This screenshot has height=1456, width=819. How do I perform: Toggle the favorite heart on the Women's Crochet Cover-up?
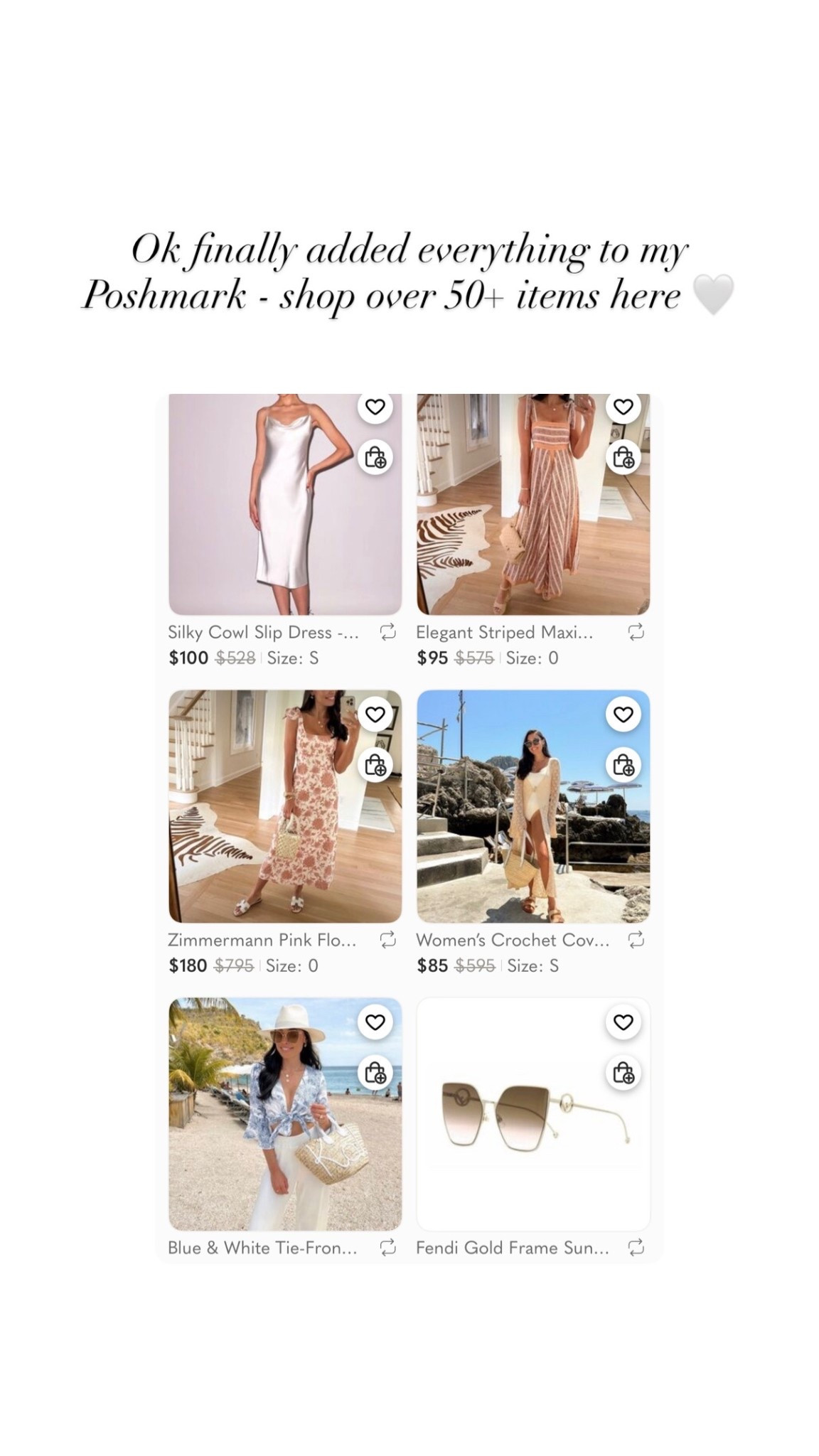[623, 713]
